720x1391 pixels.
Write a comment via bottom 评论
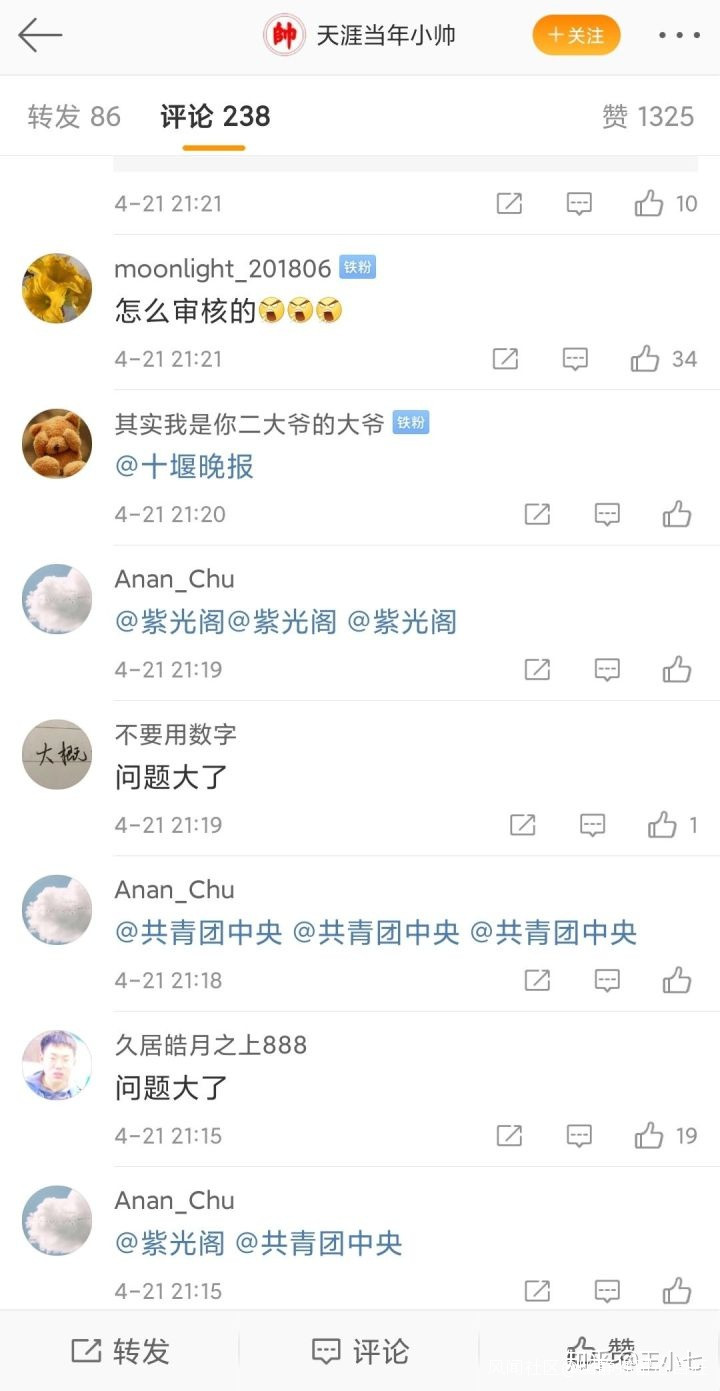click(360, 1351)
